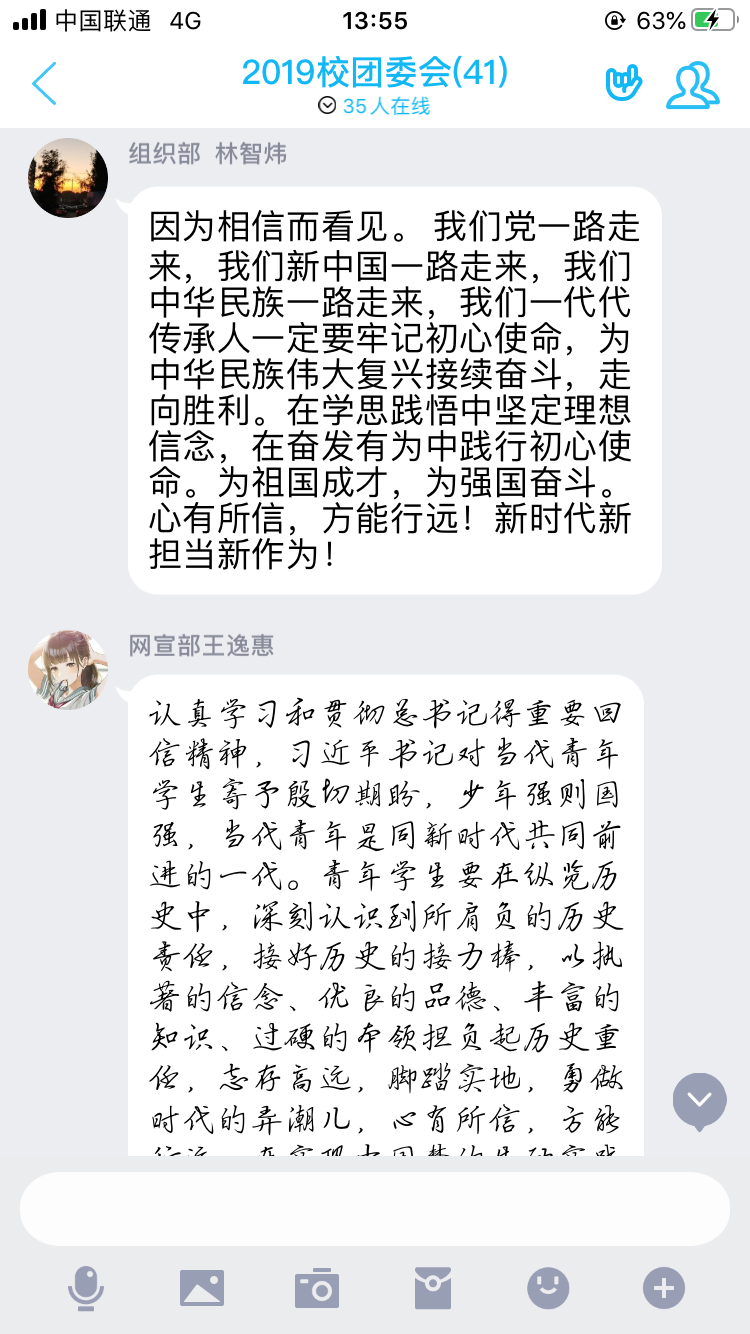Open 王逸惠's profile avatar

point(68,669)
